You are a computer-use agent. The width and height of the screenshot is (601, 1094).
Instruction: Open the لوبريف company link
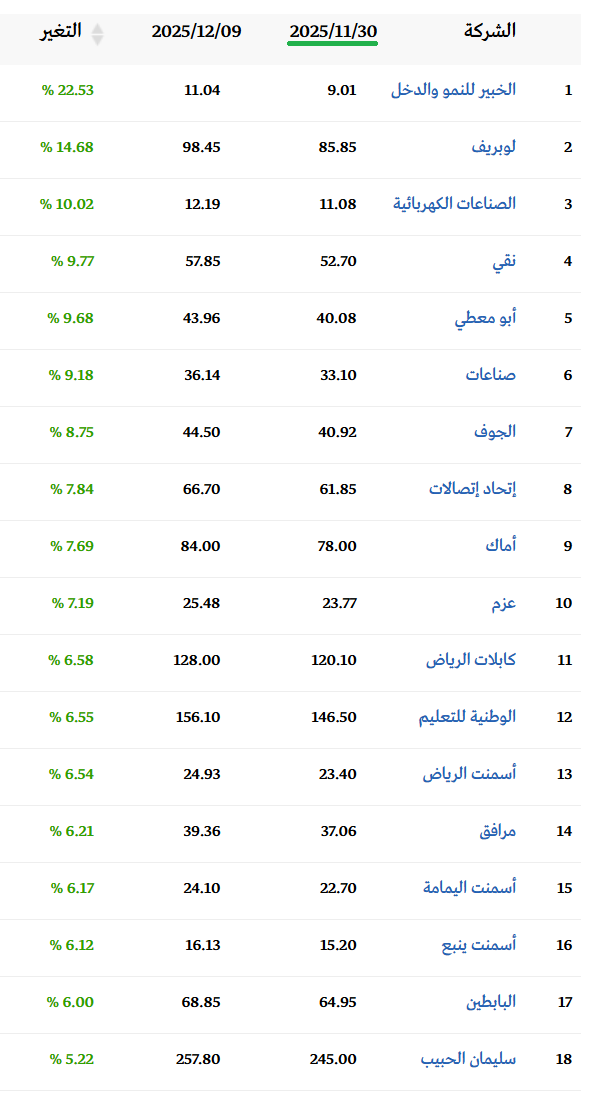pos(494,147)
